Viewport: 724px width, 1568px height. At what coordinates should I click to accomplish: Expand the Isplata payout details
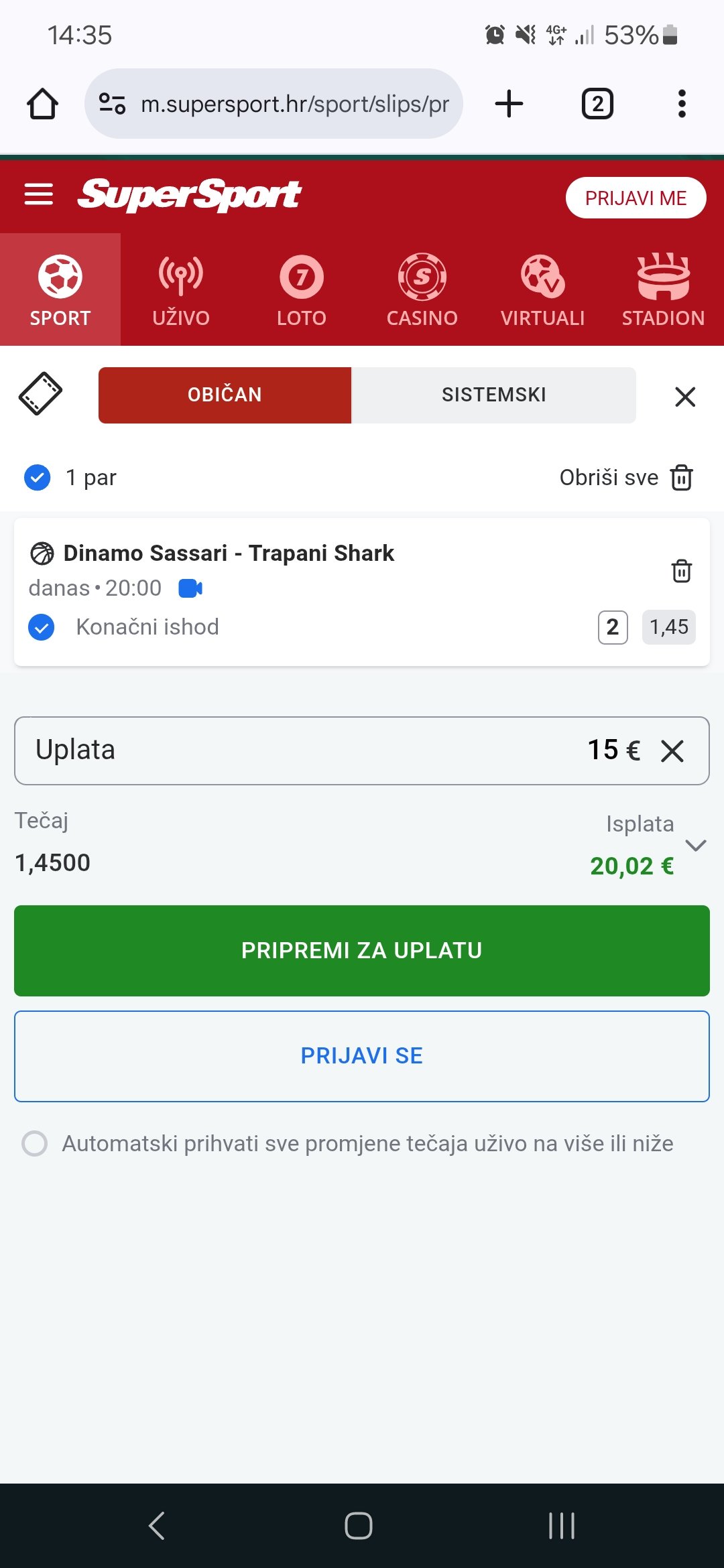(696, 845)
